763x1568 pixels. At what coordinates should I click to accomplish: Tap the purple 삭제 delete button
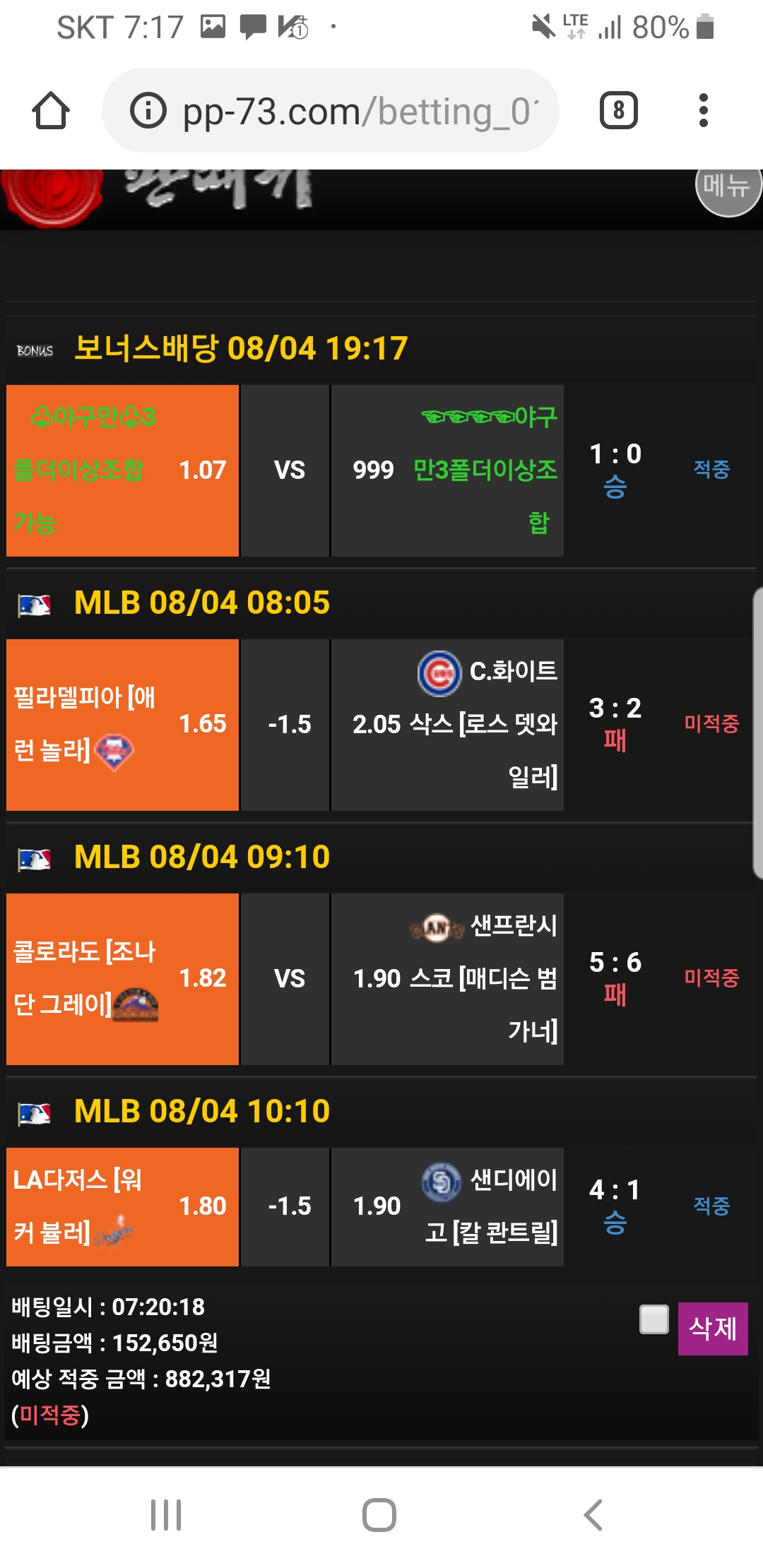coord(712,1329)
